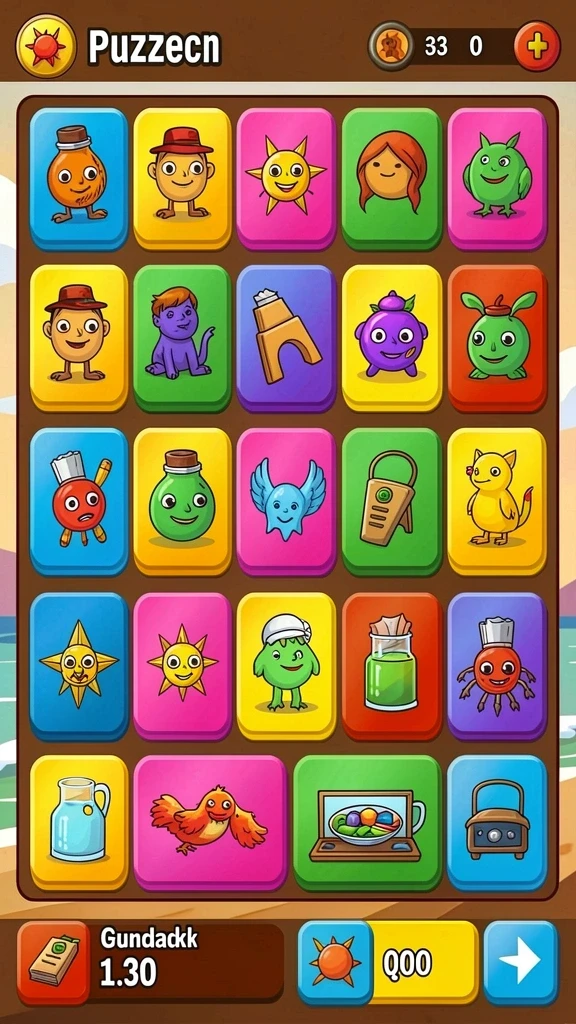The image size is (576, 1024).
Task: Select the green bottle face on yellow tile
Action: (x=182, y=502)
